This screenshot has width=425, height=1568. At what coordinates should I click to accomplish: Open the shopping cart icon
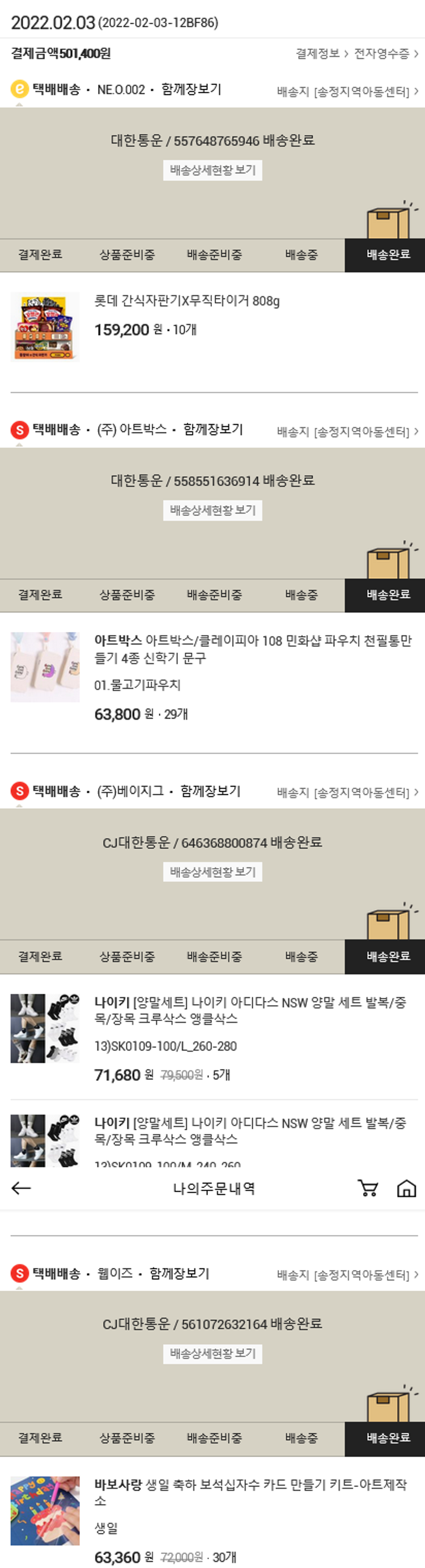point(367,1187)
